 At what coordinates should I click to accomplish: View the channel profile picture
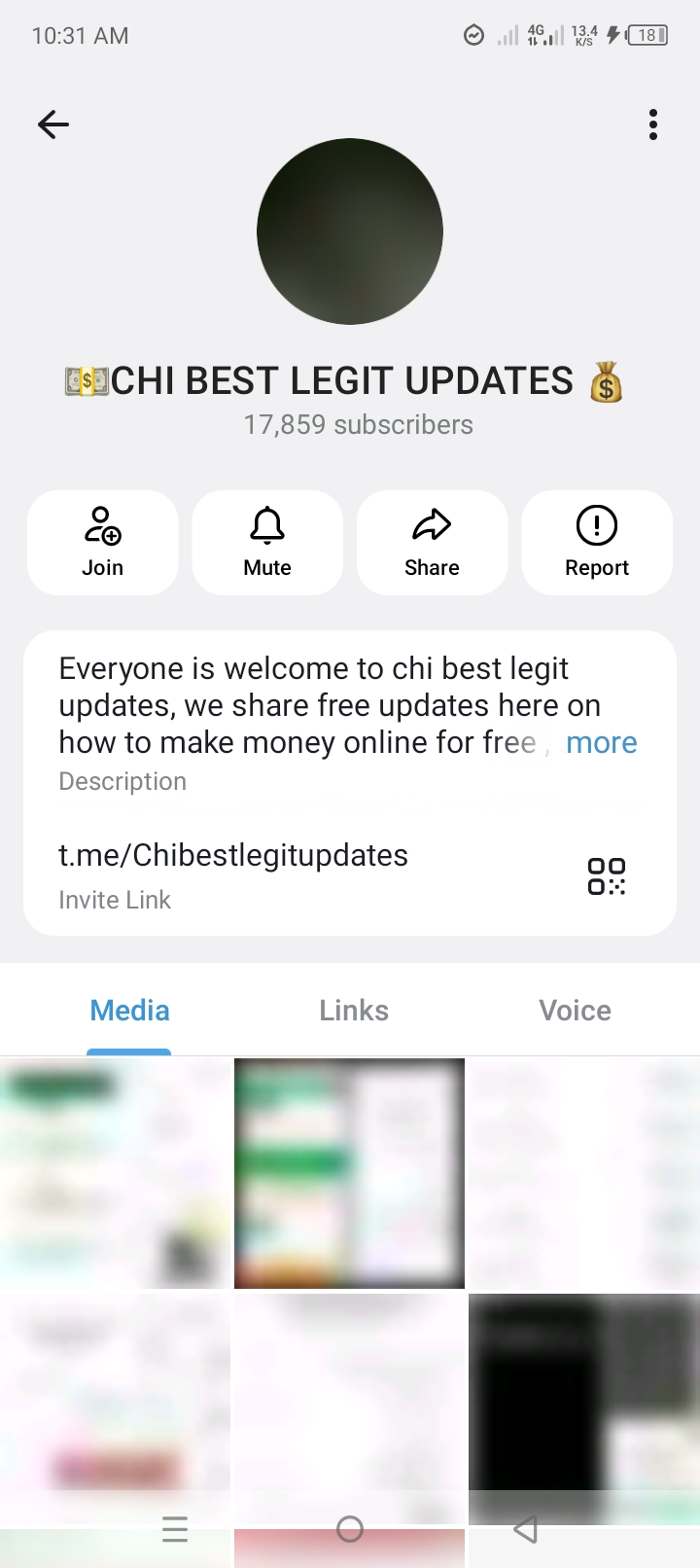350,232
